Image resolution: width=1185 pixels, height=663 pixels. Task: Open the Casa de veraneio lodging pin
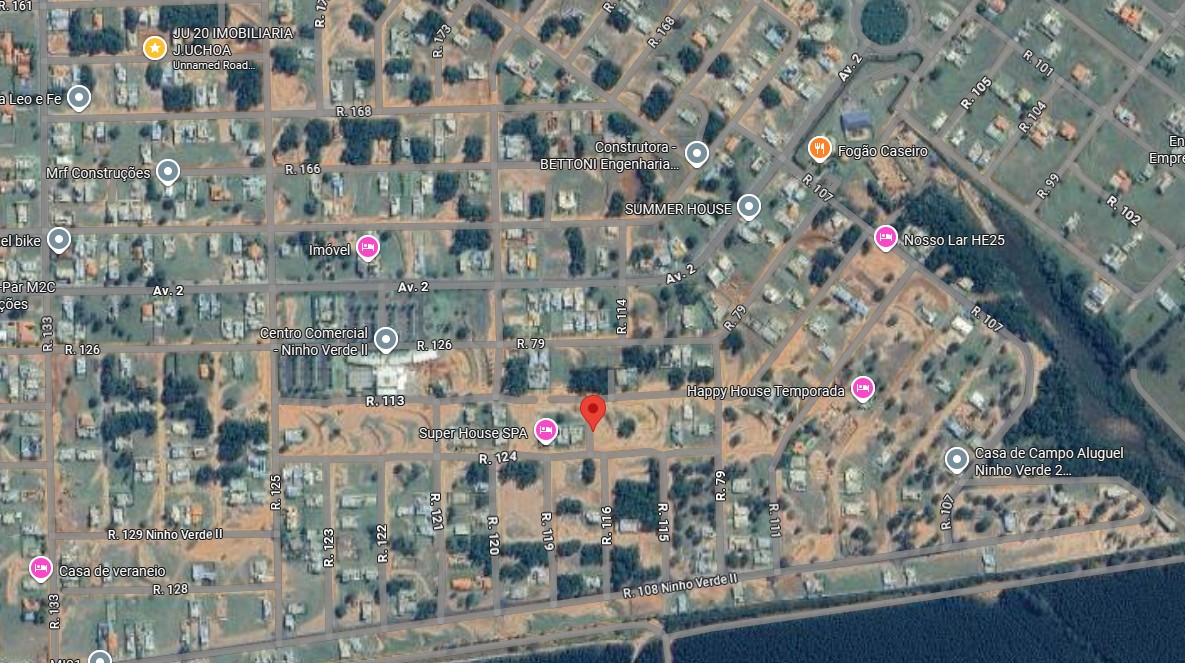41,569
